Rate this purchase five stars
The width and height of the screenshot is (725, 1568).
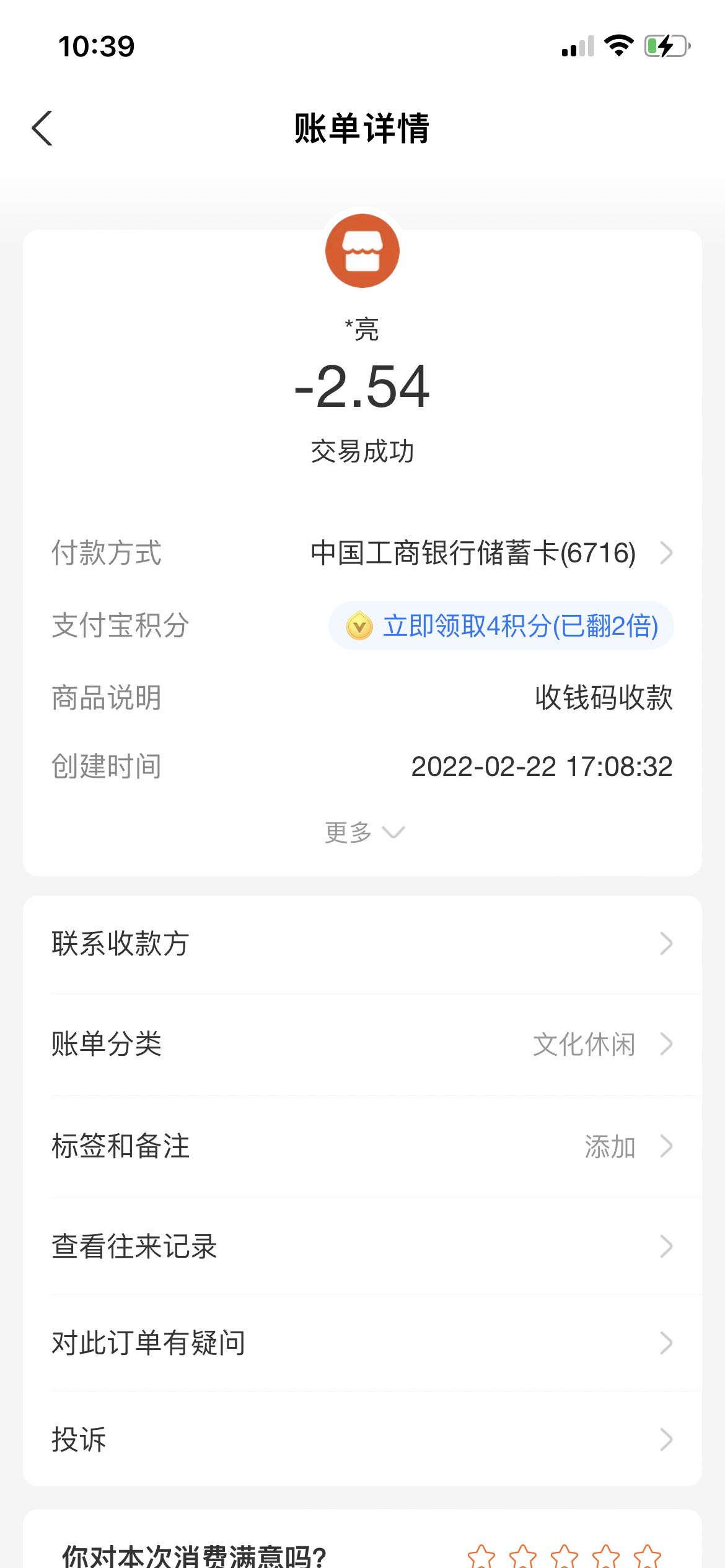click(648, 1556)
